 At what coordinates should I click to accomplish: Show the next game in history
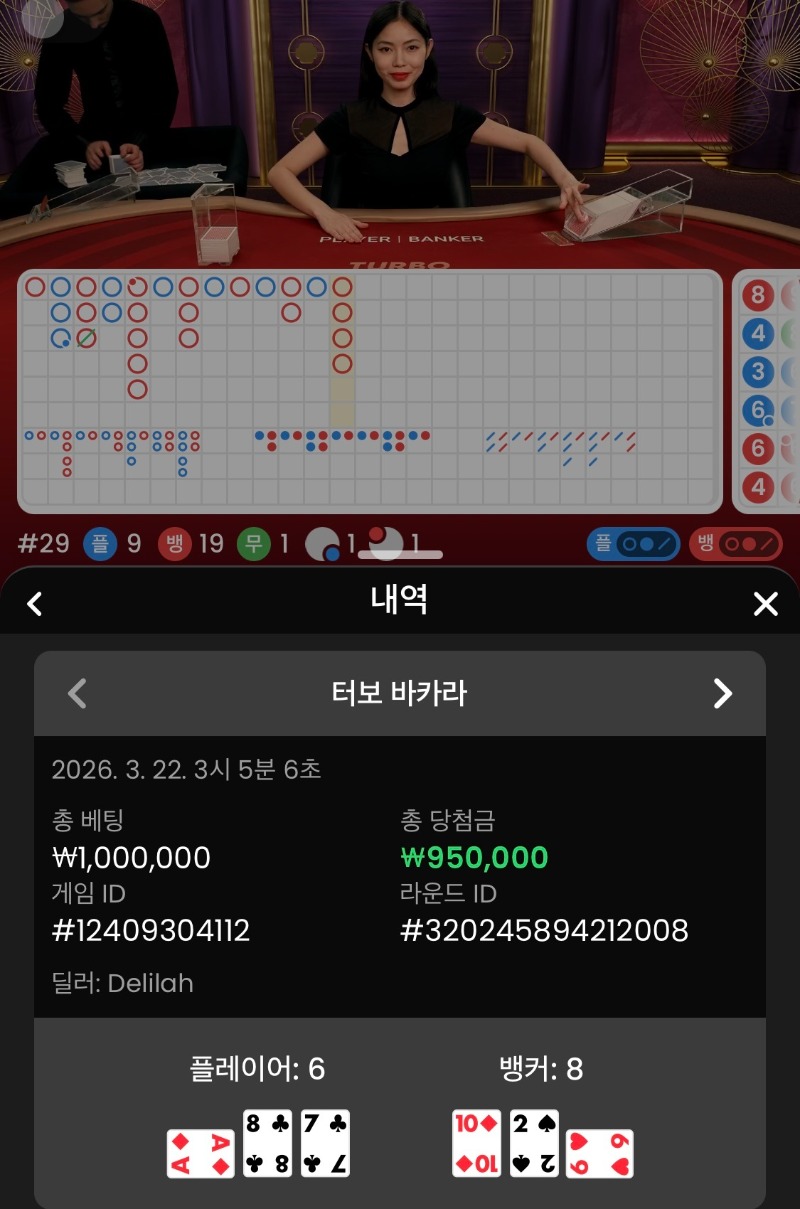722,693
